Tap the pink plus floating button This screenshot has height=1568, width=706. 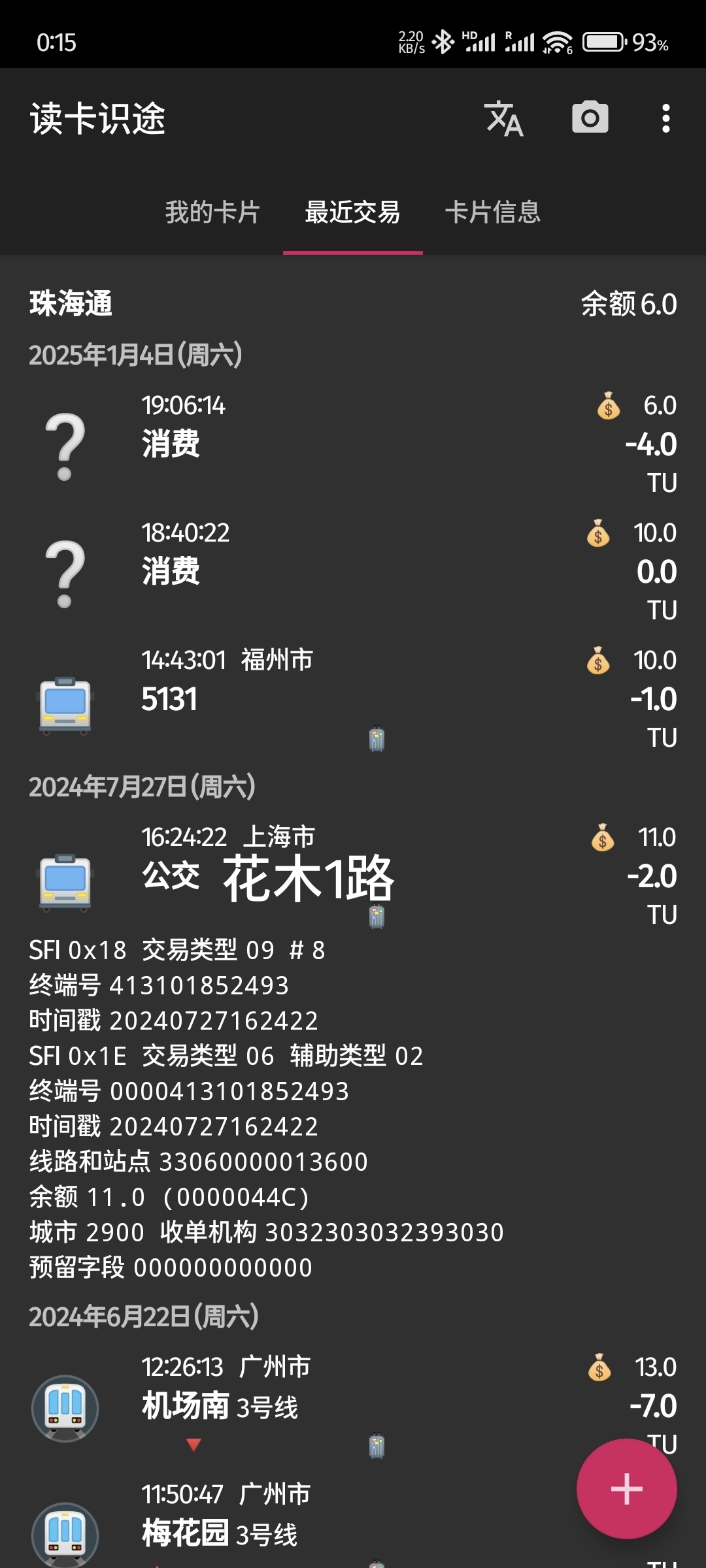coord(626,1488)
